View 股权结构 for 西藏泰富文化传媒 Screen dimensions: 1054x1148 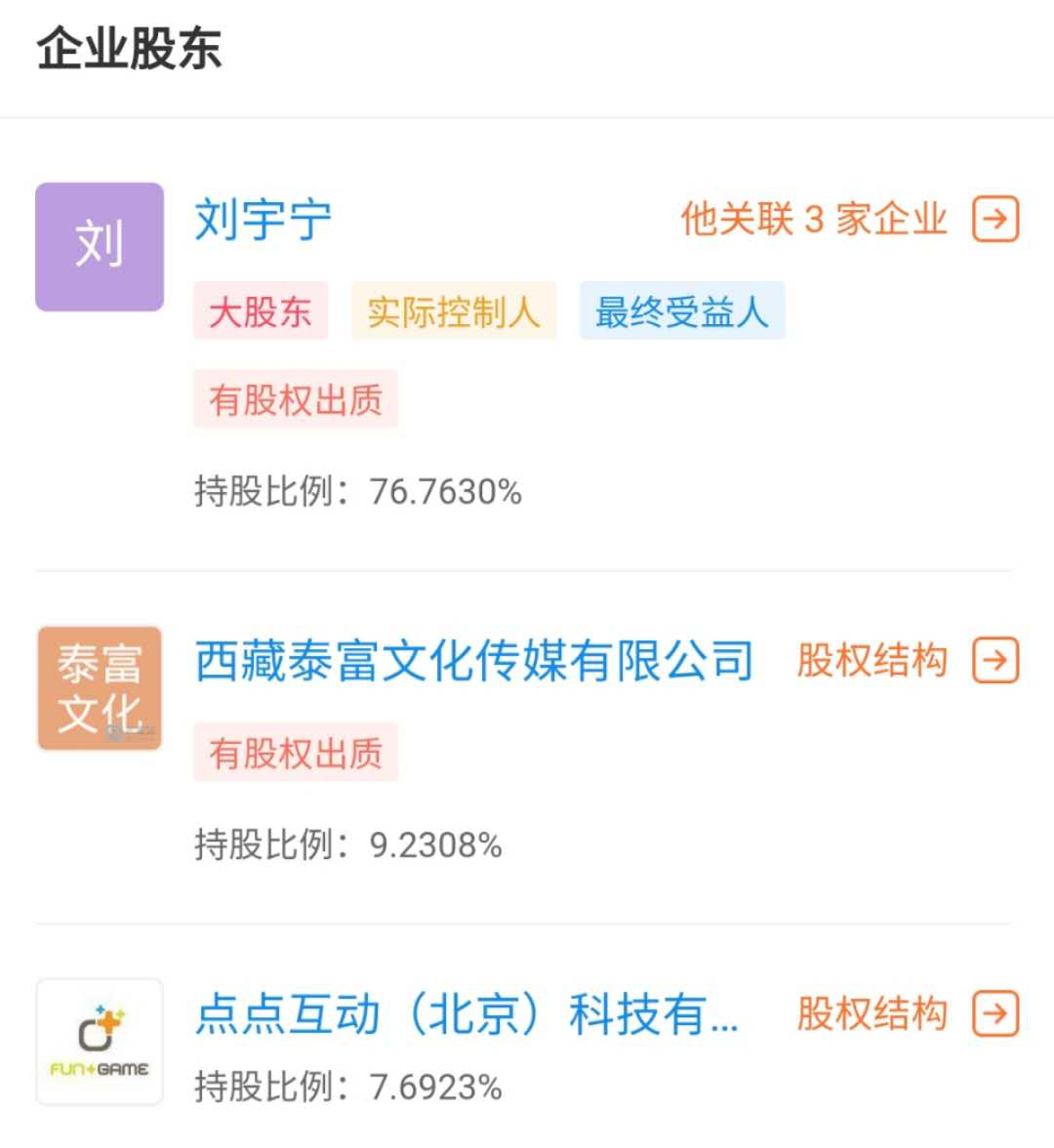pos(906,661)
